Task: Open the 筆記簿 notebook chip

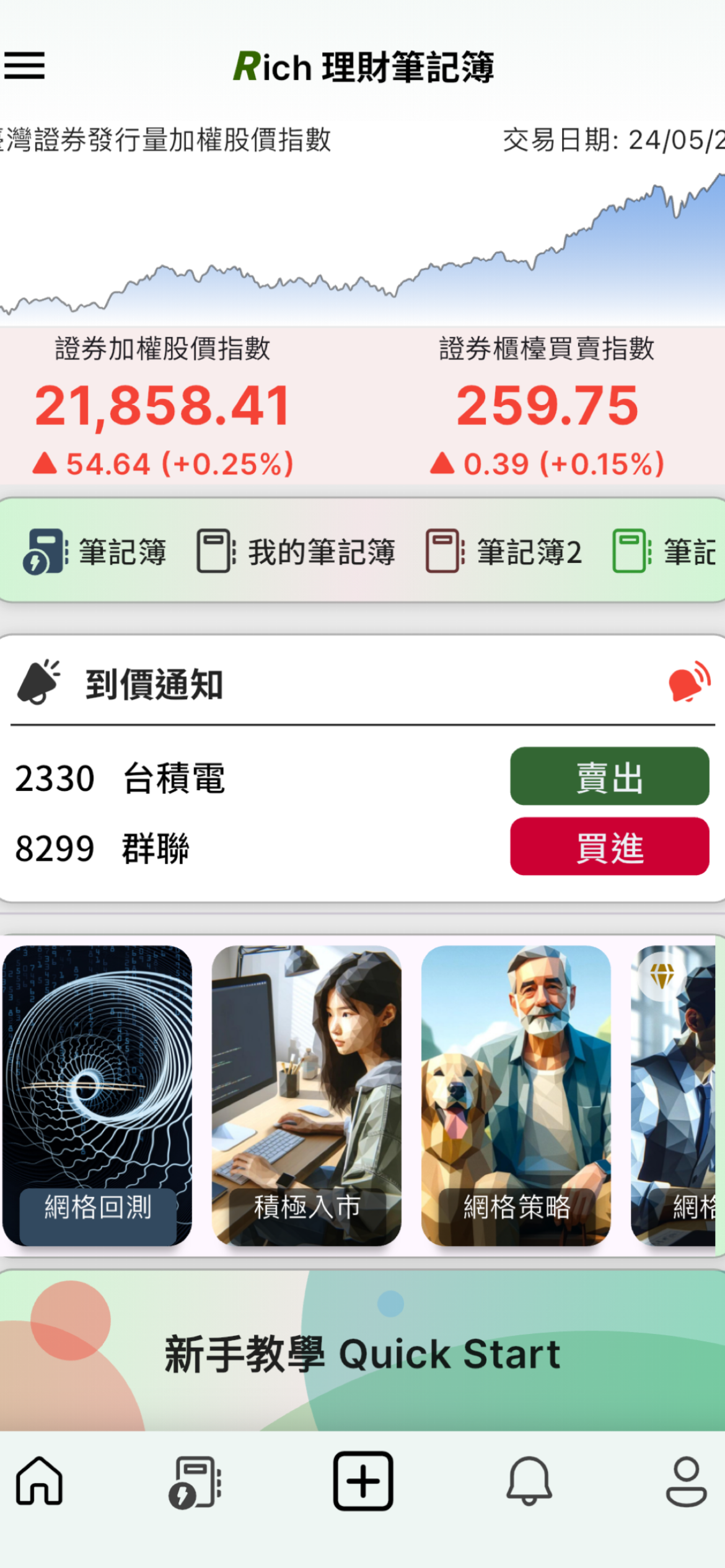Action: (x=95, y=551)
